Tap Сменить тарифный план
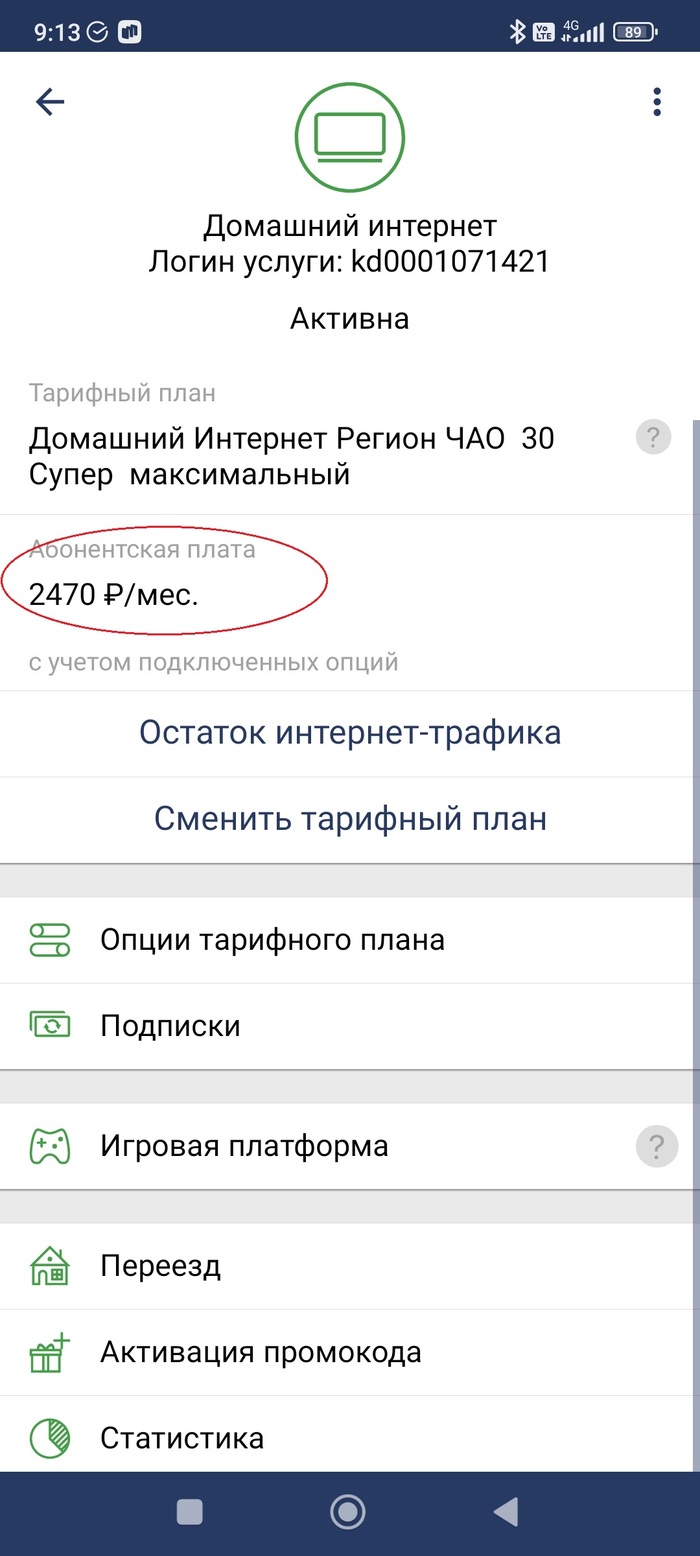 coord(349,820)
